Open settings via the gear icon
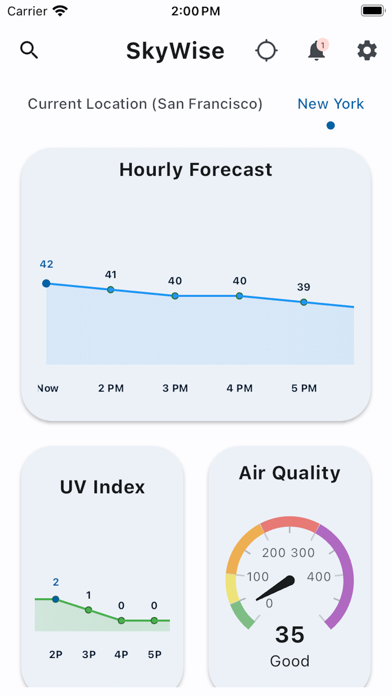The image size is (392, 696). 367,51
